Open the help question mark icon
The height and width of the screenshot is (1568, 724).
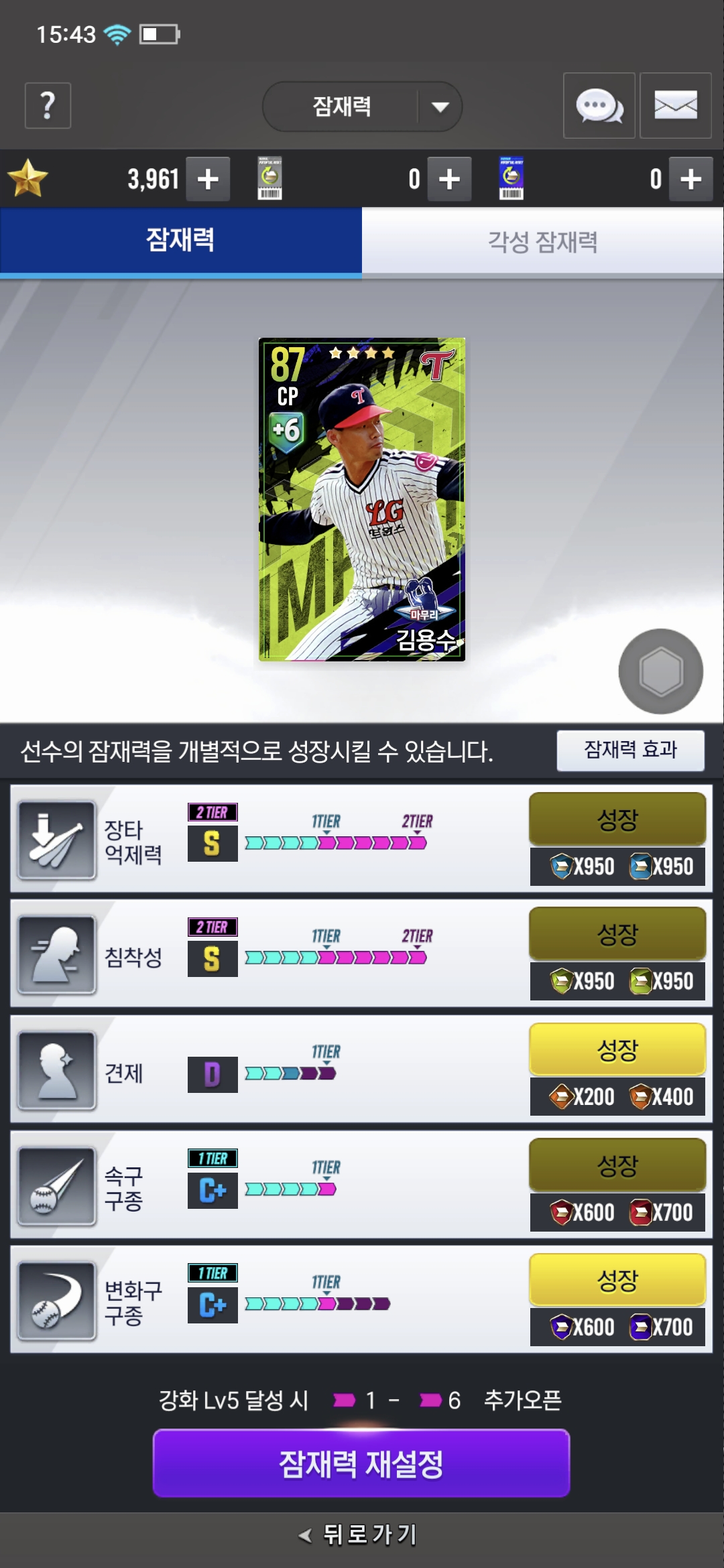click(x=48, y=106)
